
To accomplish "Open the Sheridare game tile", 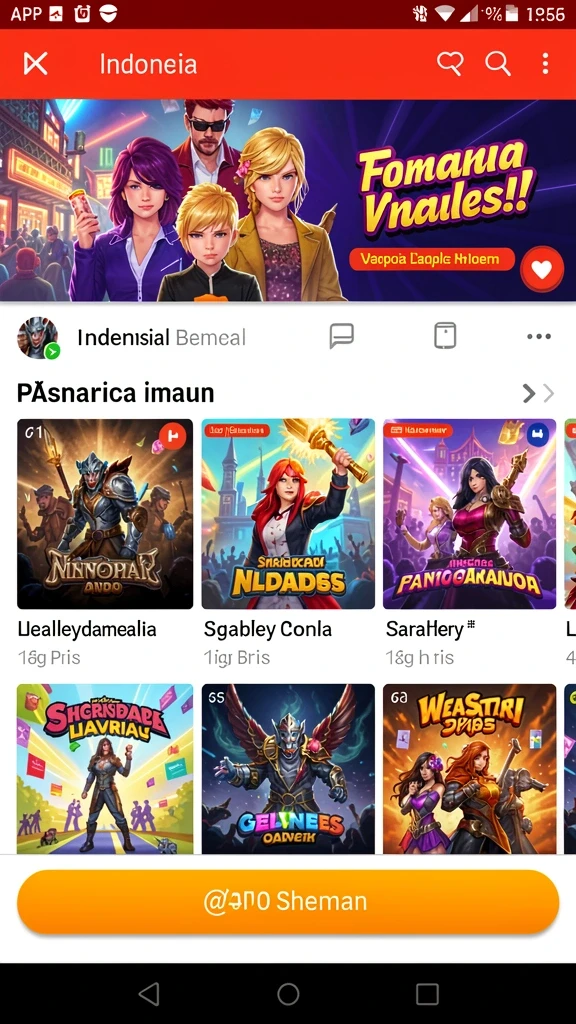I will point(105,769).
